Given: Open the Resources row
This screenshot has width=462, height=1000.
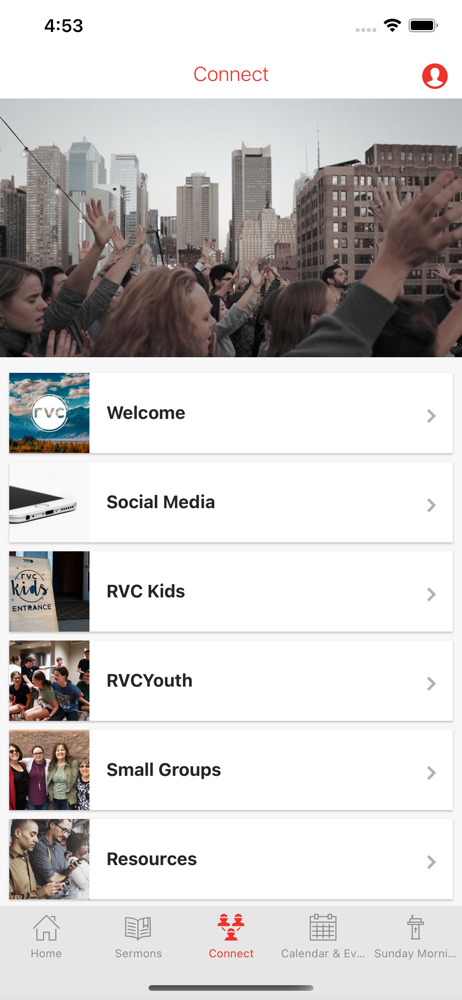Looking at the screenshot, I should [231, 860].
